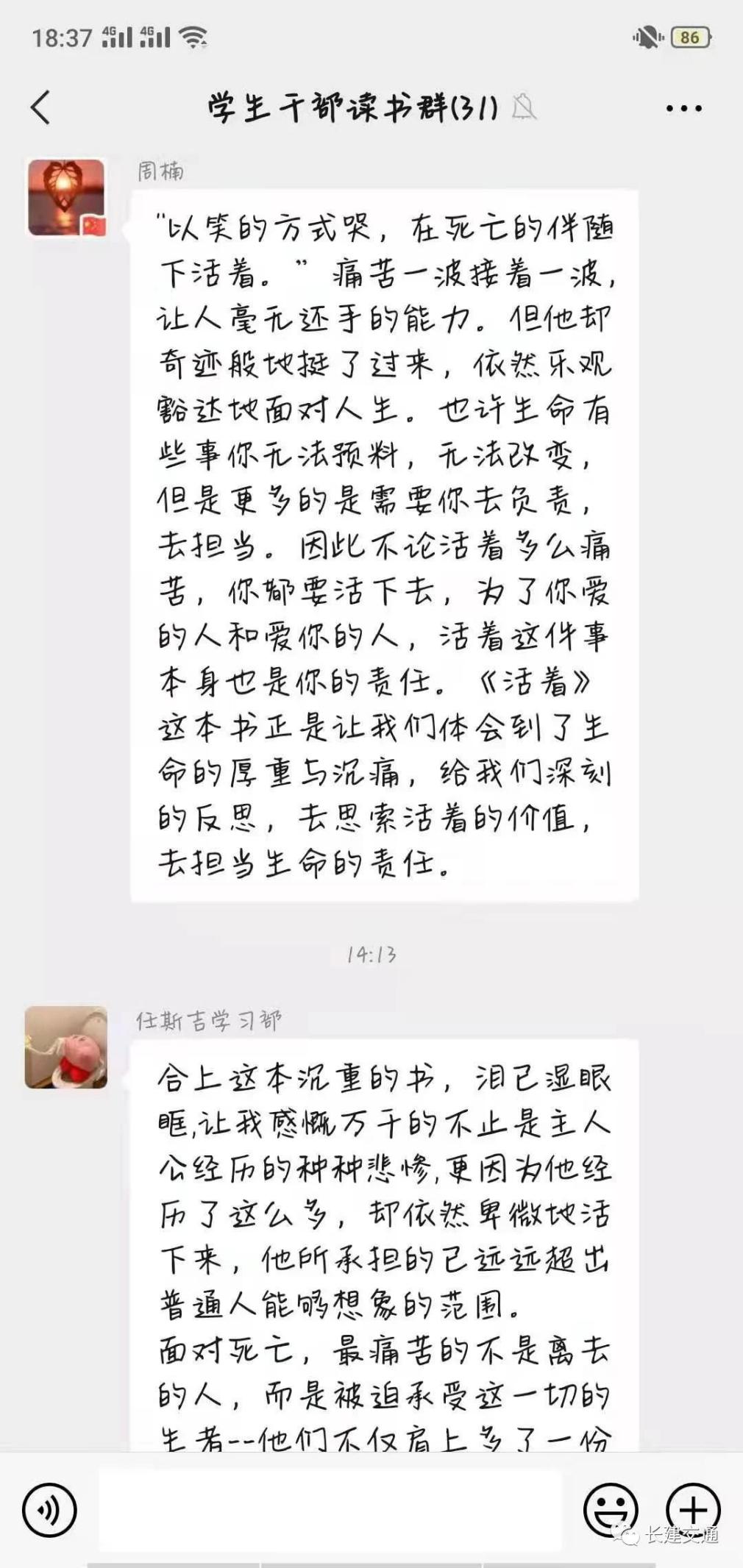Open the plus attachments menu

point(692,1510)
